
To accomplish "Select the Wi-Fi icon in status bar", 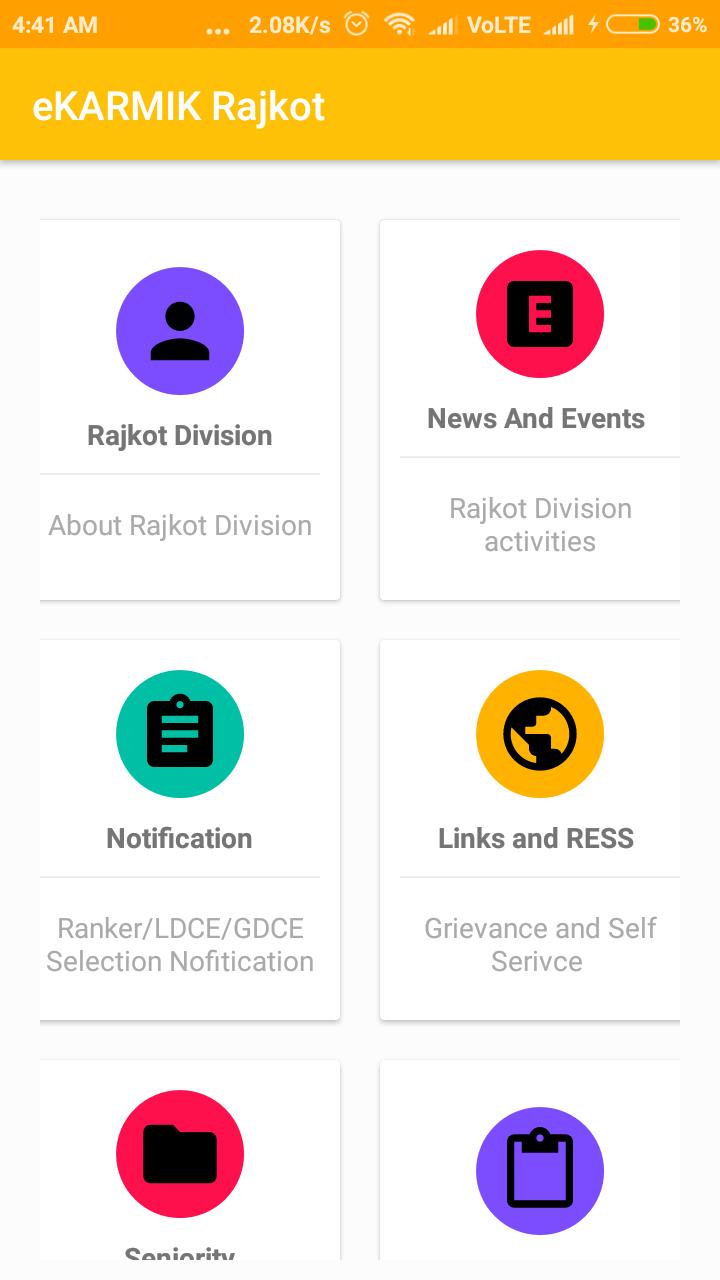I will (x=400, y=24).
